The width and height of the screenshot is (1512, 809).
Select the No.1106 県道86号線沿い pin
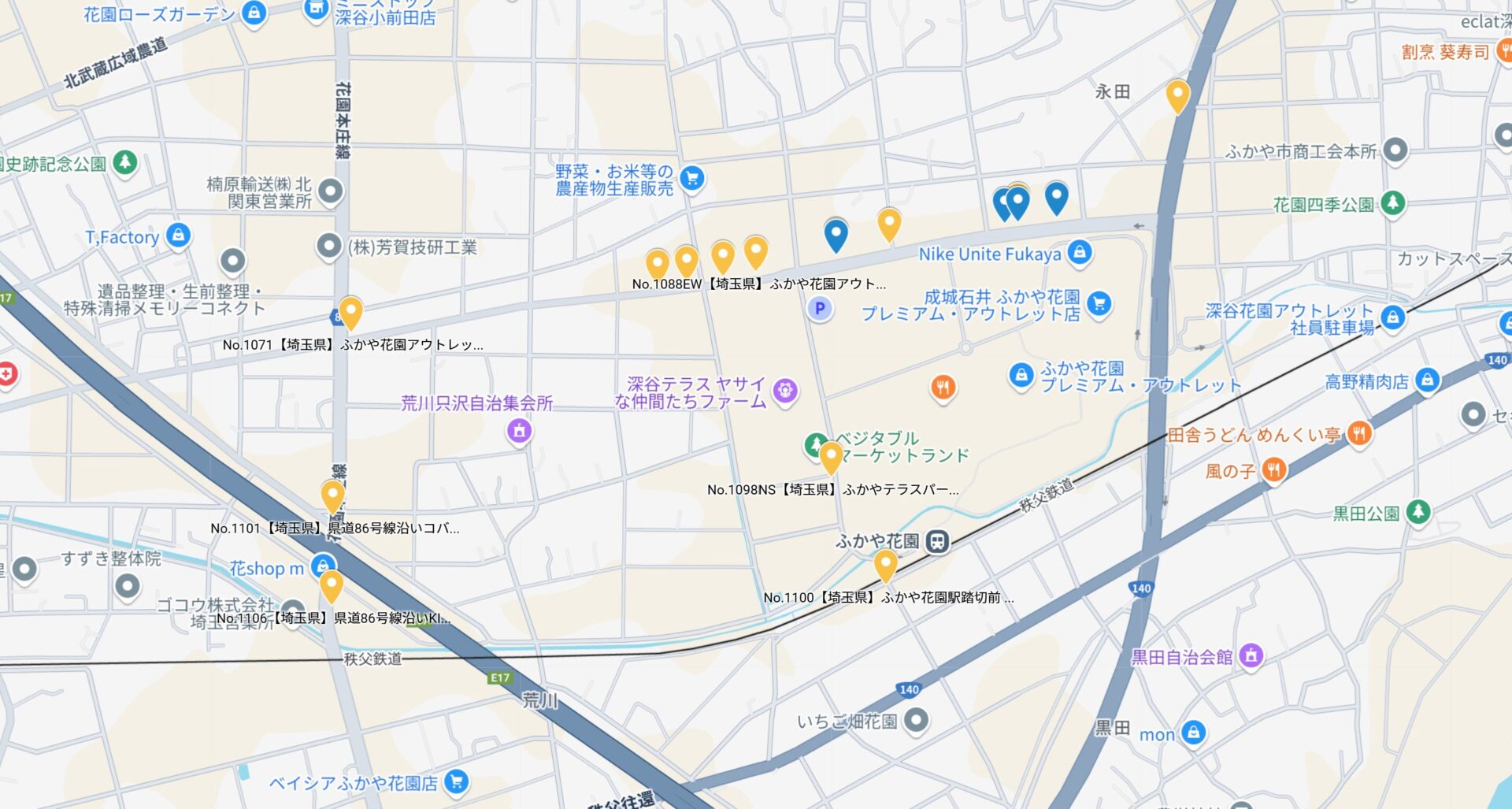[x=332, y=586]
